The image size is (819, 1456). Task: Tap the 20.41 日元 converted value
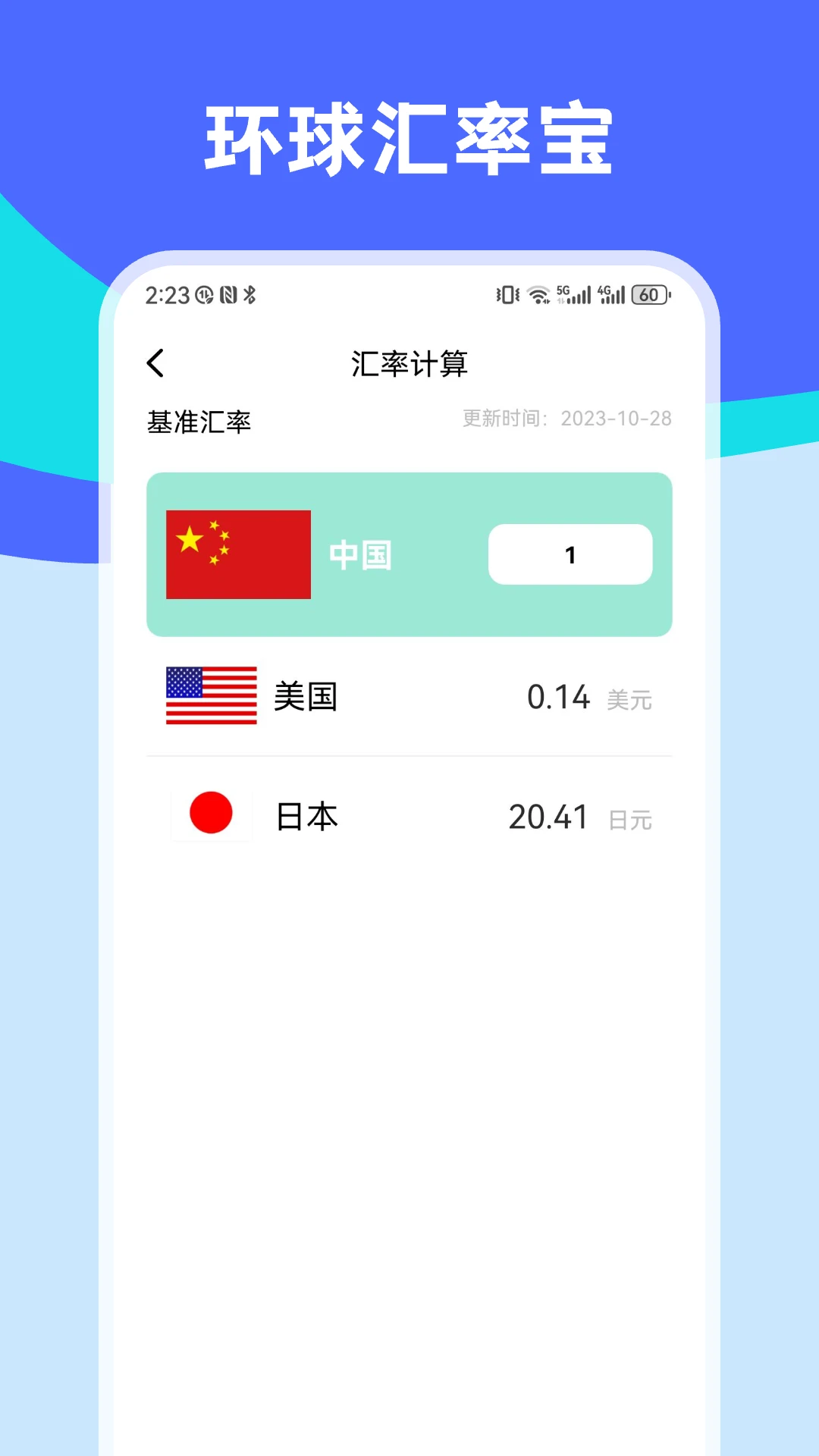pyautogui.click(x=548, y=816)
